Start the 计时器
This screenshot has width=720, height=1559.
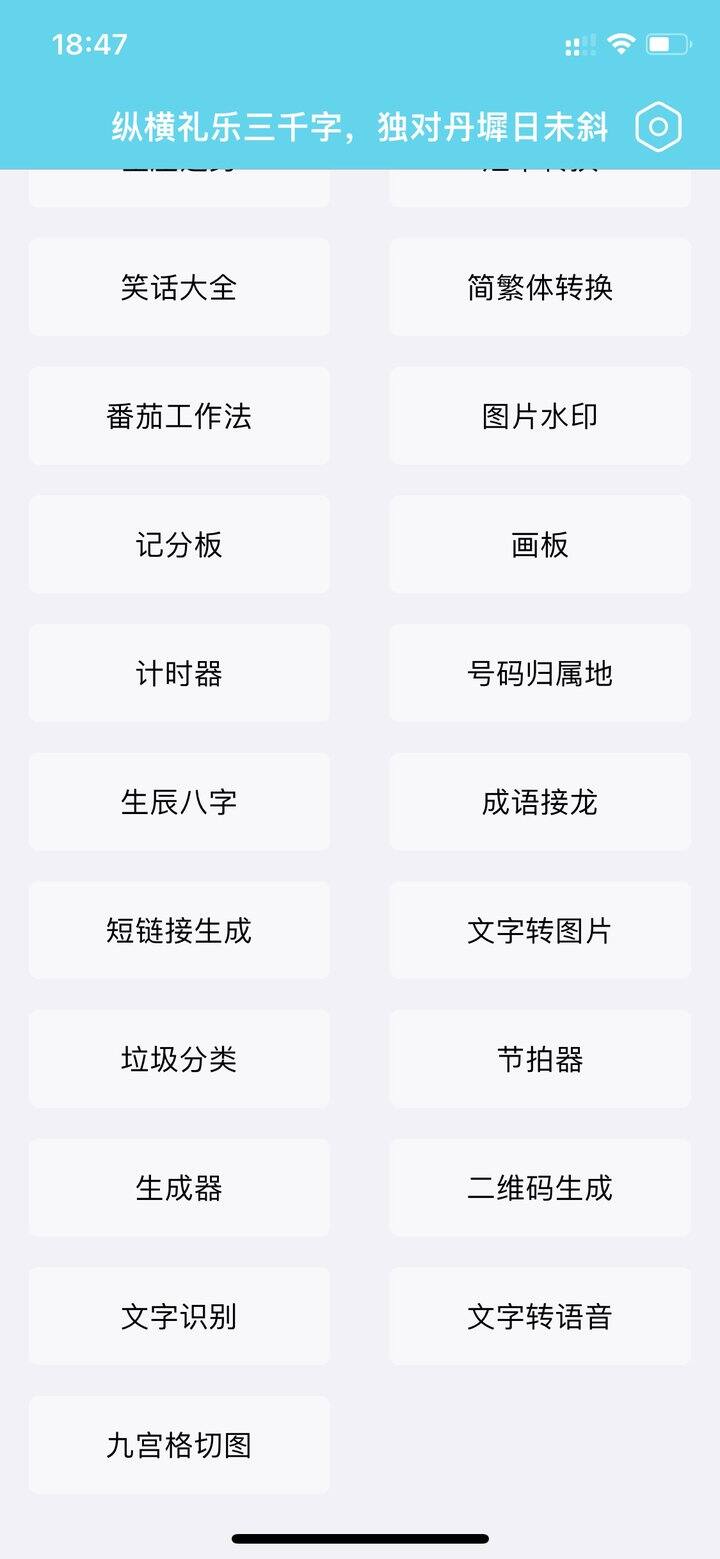point(179,673)
